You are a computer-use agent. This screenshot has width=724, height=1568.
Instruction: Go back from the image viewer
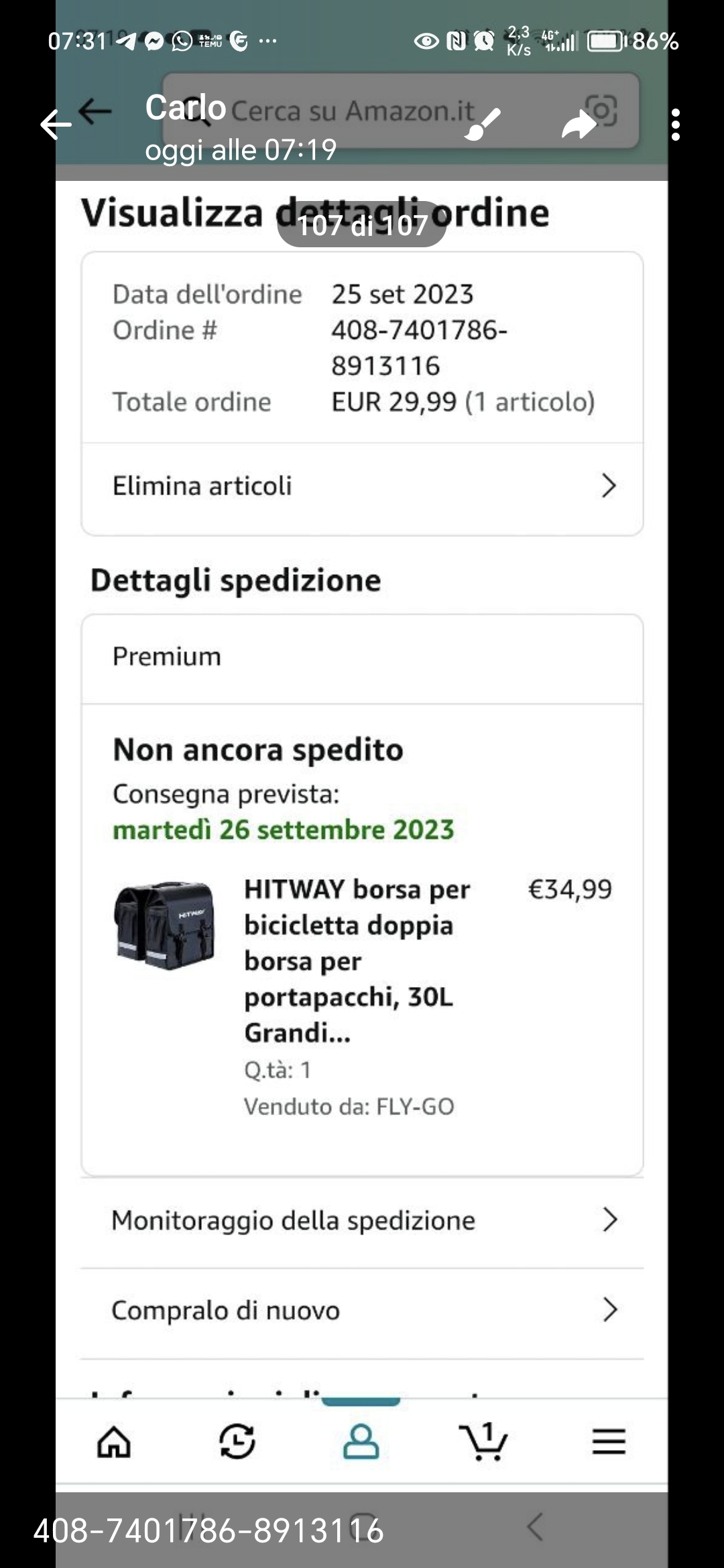55,125
